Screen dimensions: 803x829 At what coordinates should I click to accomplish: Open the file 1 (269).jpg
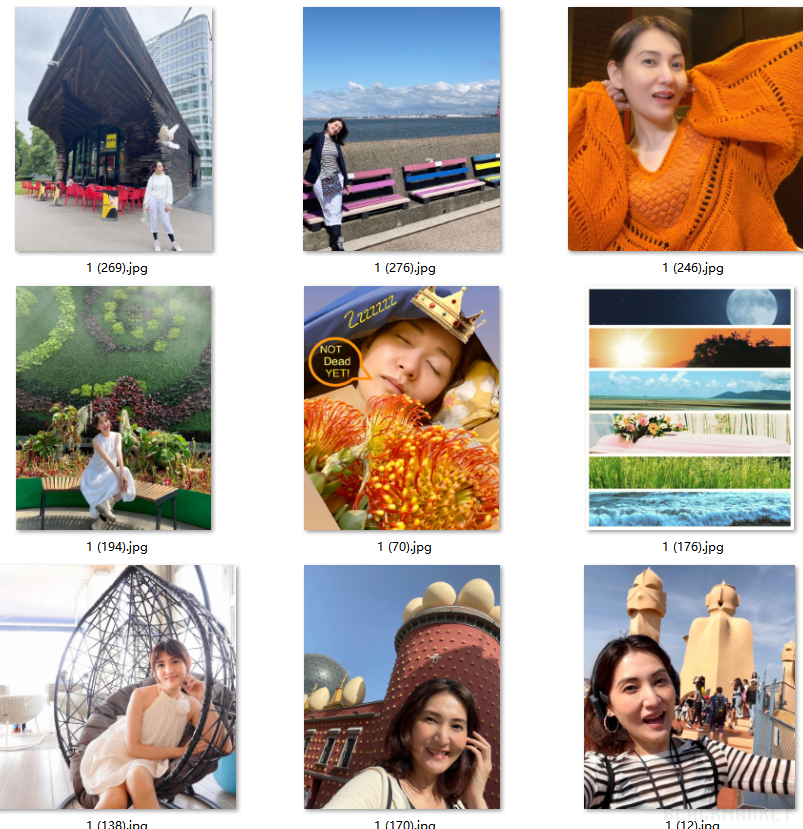(x=114, y=130)
